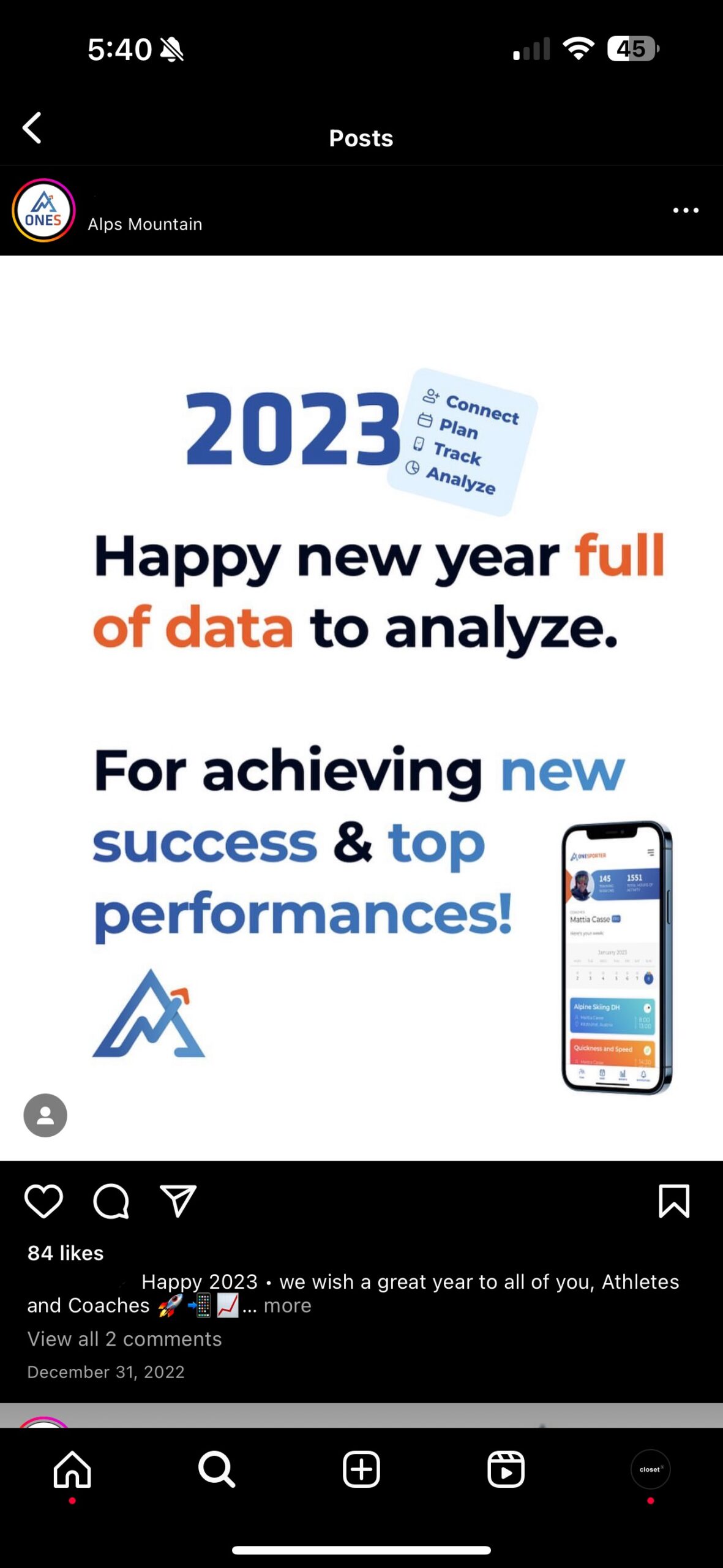Viewport: 723px width, 1568px height.
Task: Open the closet profile tab
Action: click(650, 1469)
